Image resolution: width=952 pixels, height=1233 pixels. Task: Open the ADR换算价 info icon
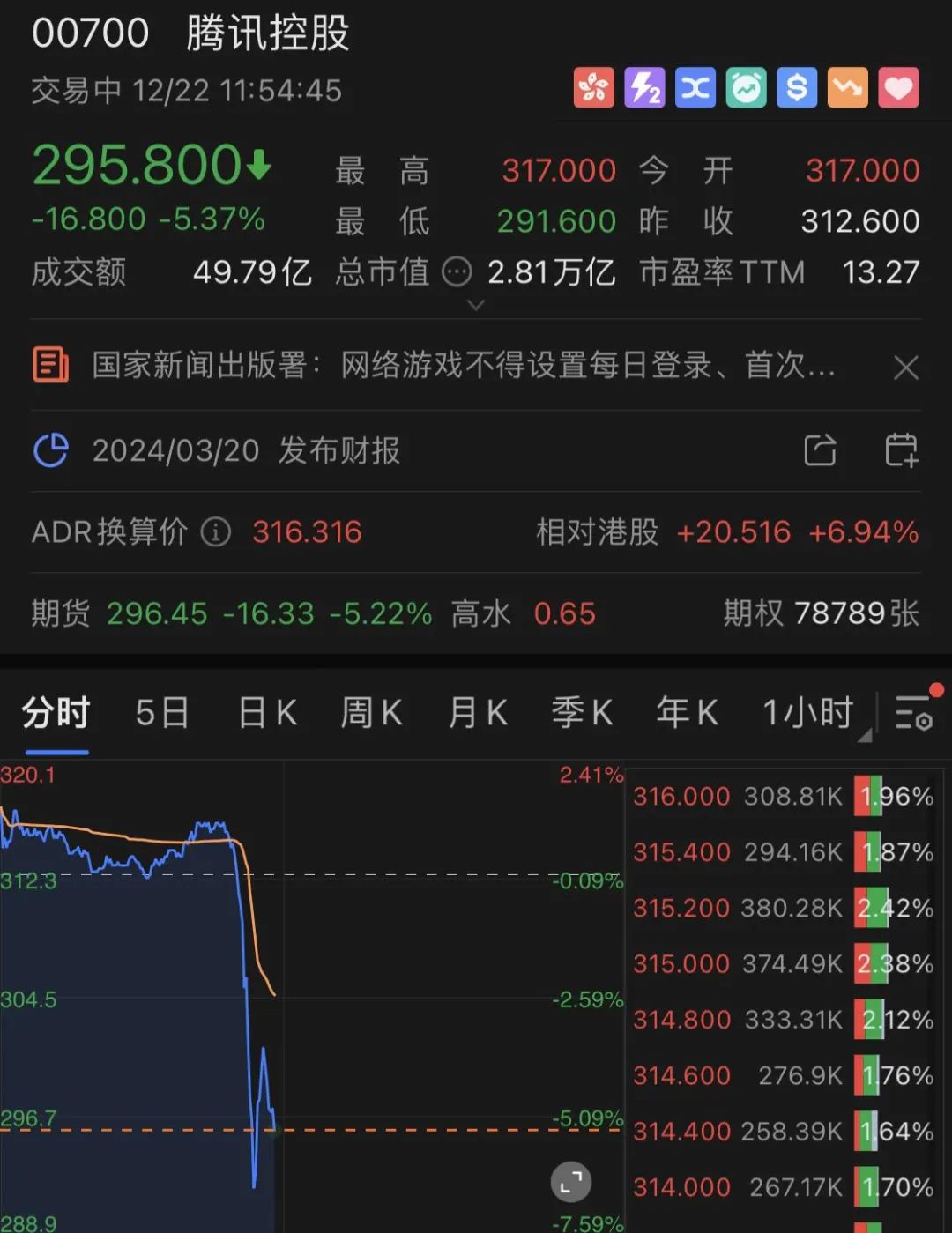(x=216, y=531)
